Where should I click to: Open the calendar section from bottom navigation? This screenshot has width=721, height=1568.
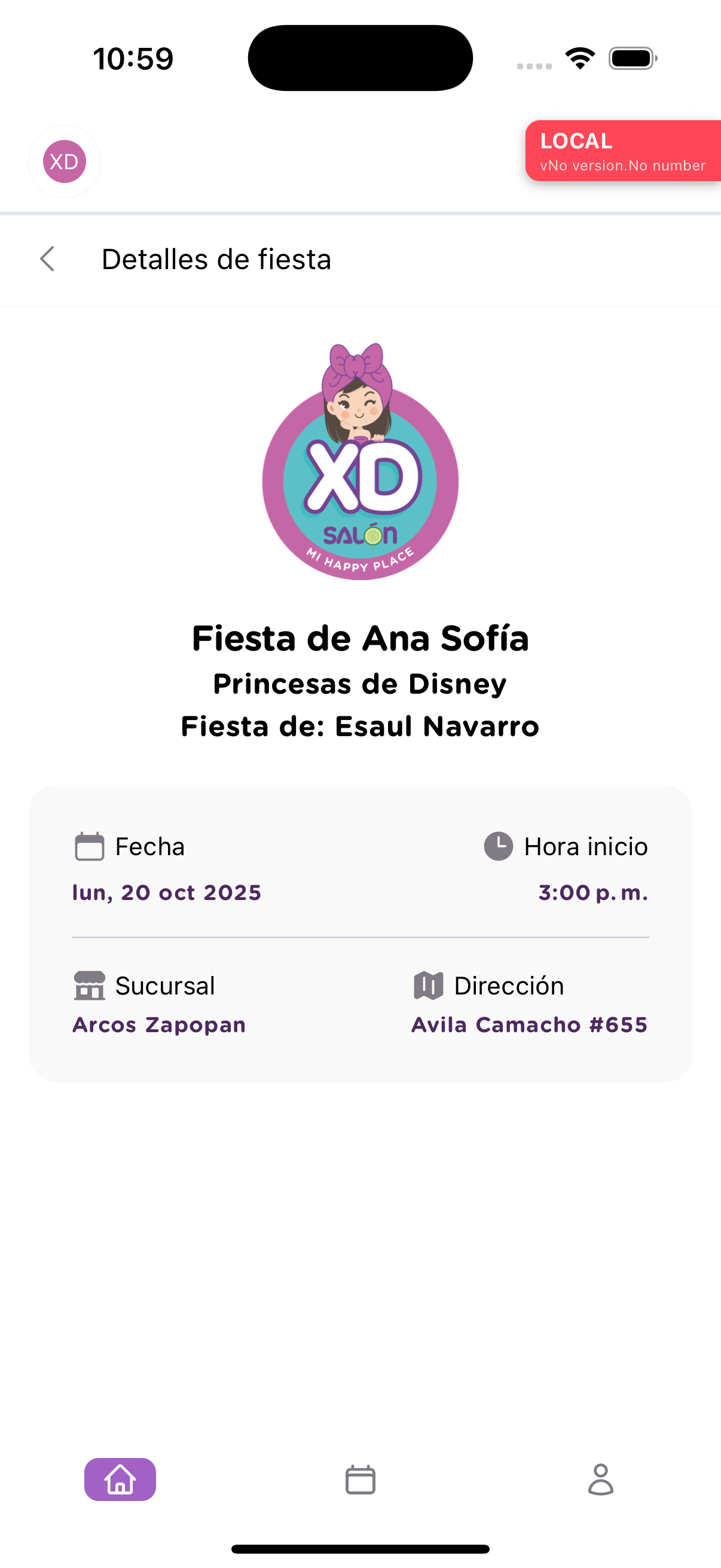[360, 1480]
